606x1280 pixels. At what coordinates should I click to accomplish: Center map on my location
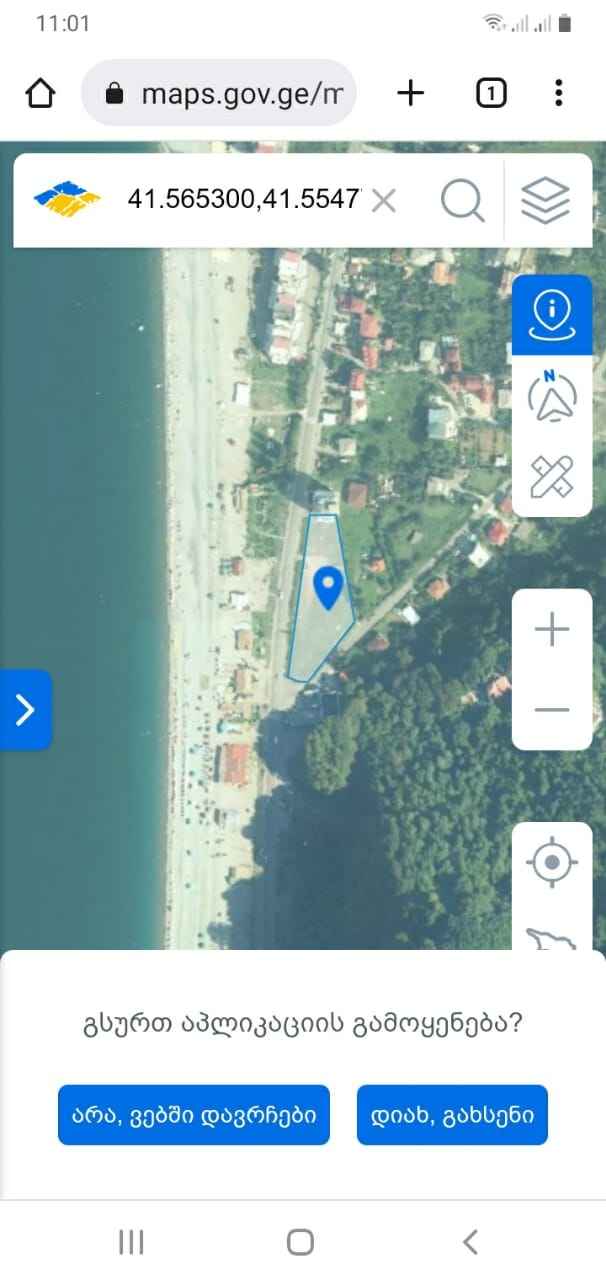pos(552,863)
